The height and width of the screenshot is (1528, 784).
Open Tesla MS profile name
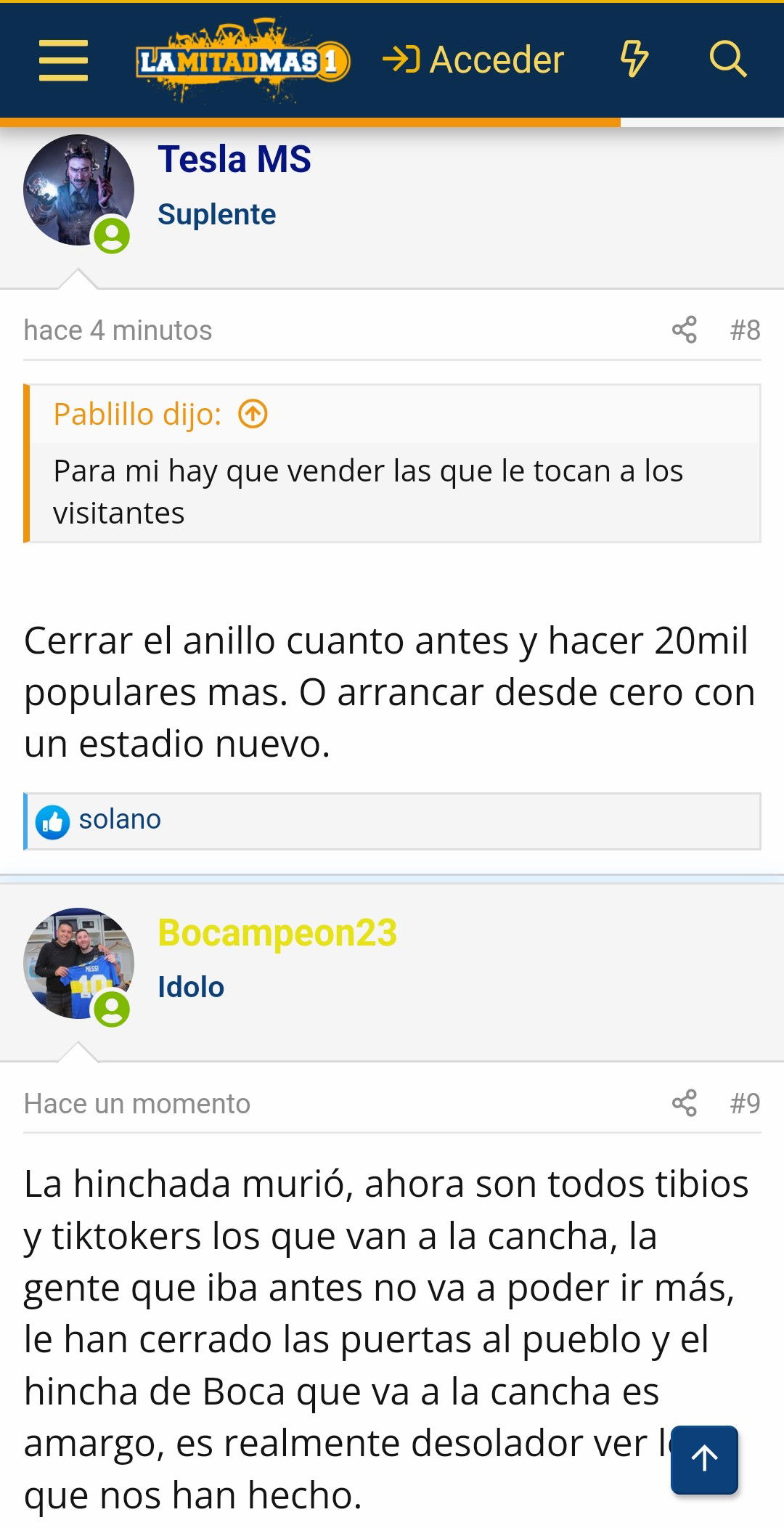coord(234,159)
